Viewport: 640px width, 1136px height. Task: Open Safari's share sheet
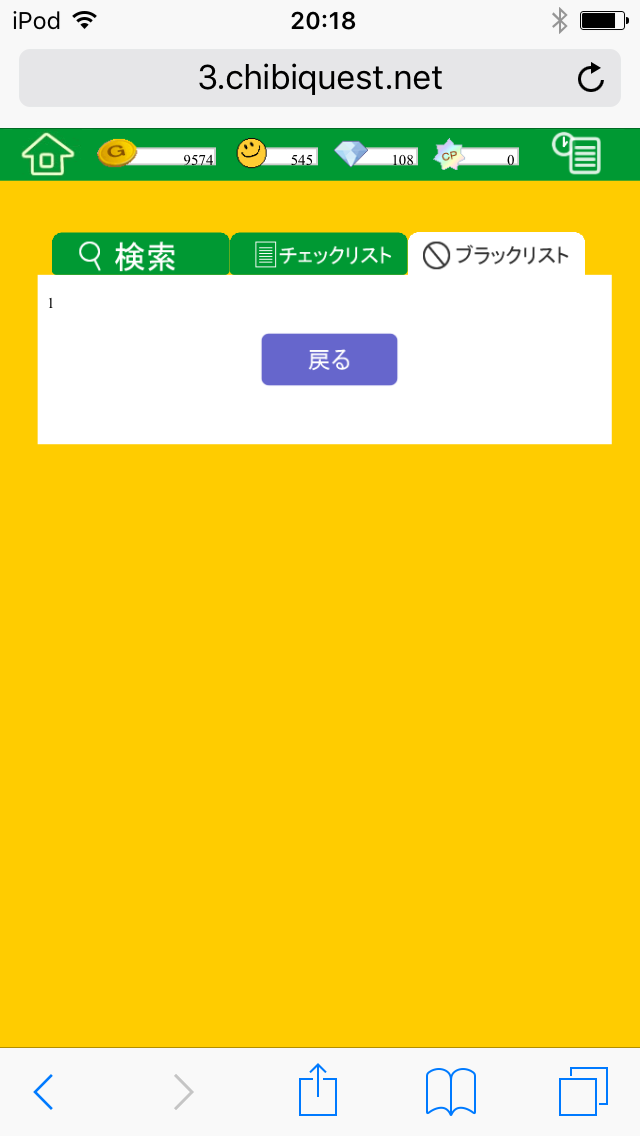click(318, 1089)
